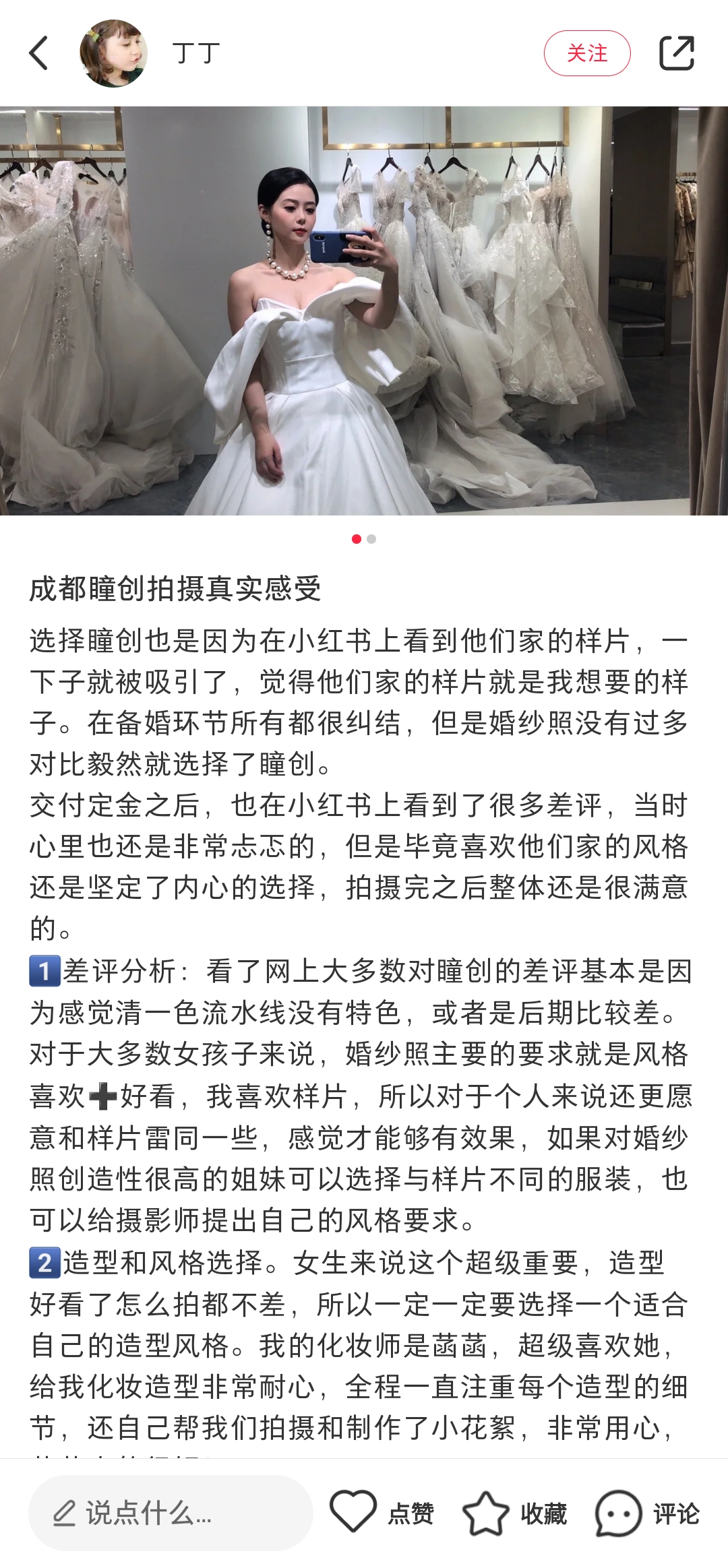Open the comments via 评论
This screenshot has width=728, height=1568.
pyautogui.click(x=647, y=1513)
